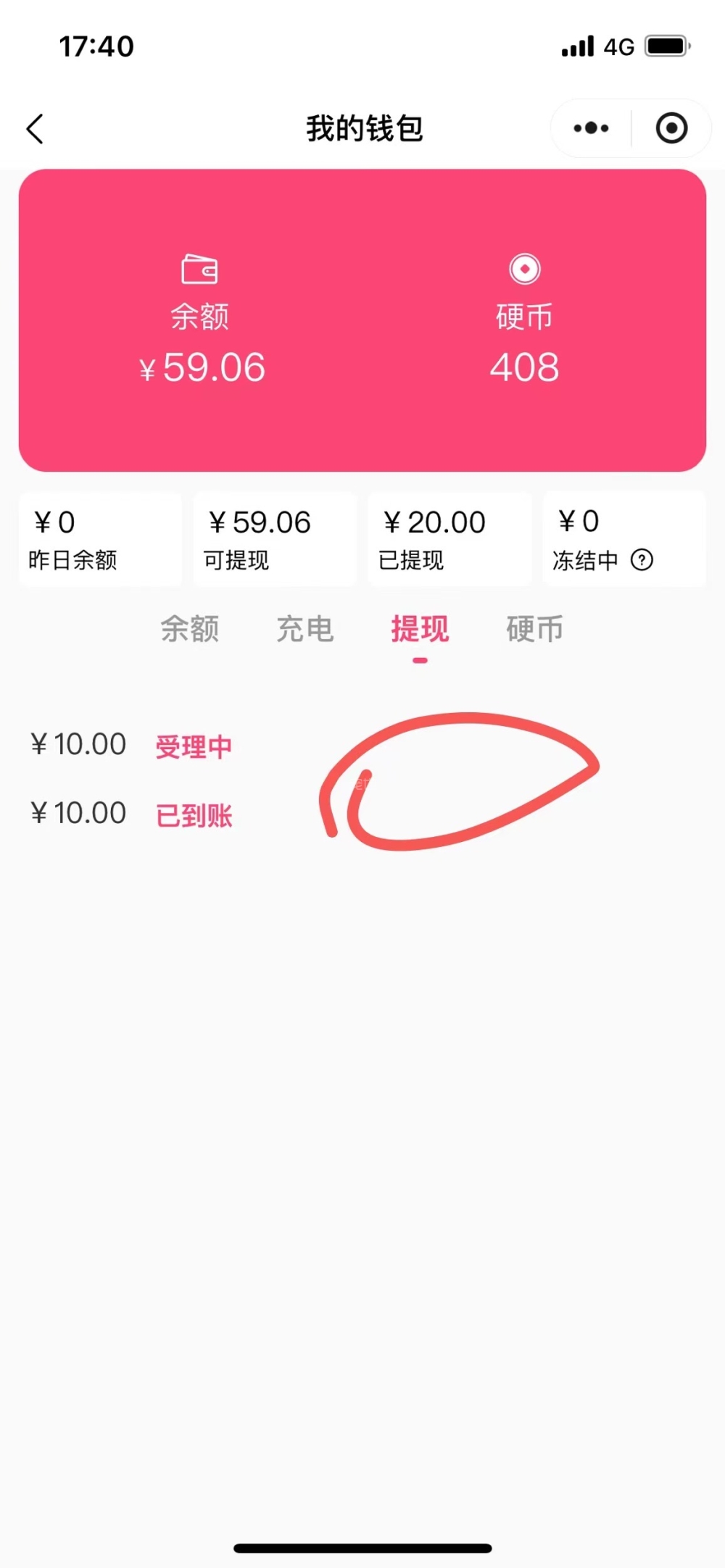Image resolution: width=725 pixels, height=1568 pixels.
Task: Switch to the 硬币 tab
Action: (x=535, y=628)
